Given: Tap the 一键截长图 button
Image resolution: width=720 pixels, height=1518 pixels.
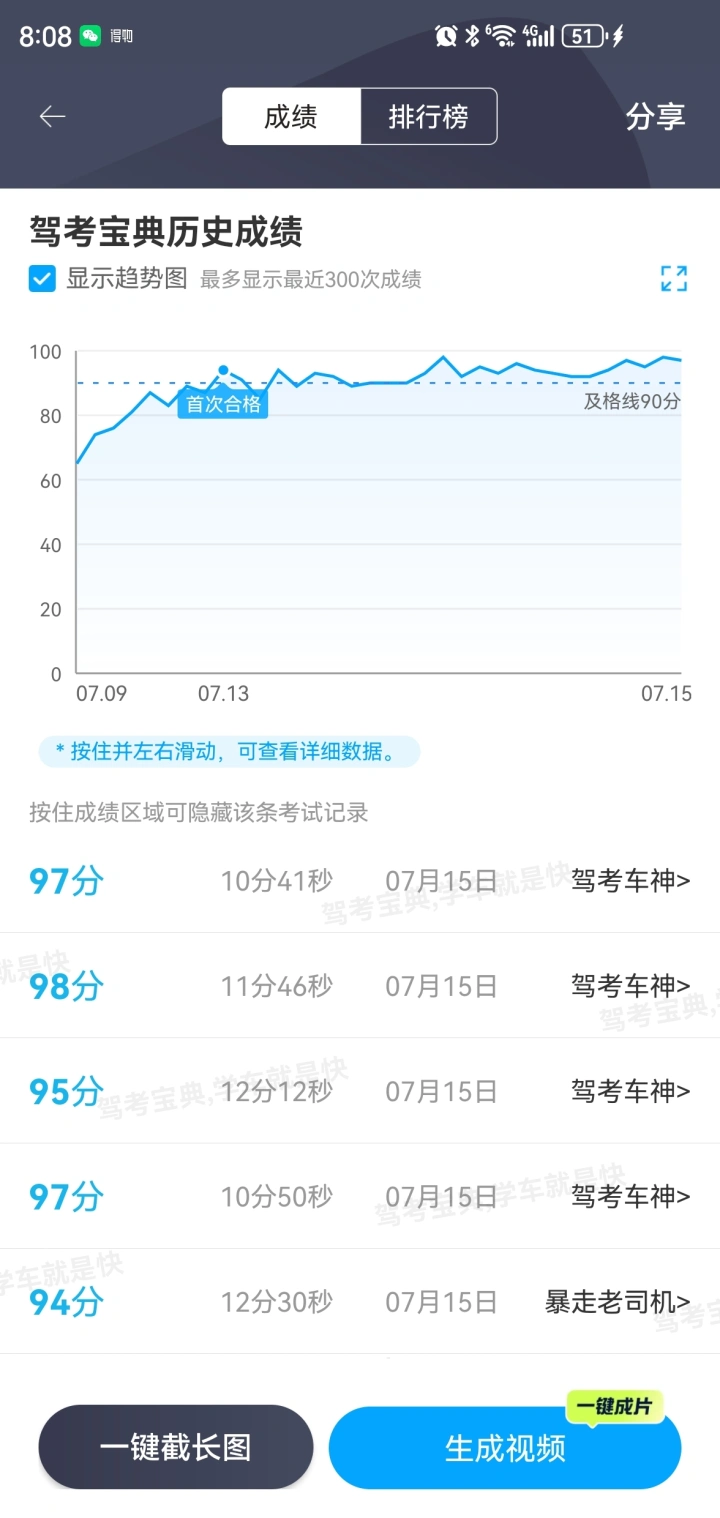Looking at the screenshot, I should click(176, 1447).
